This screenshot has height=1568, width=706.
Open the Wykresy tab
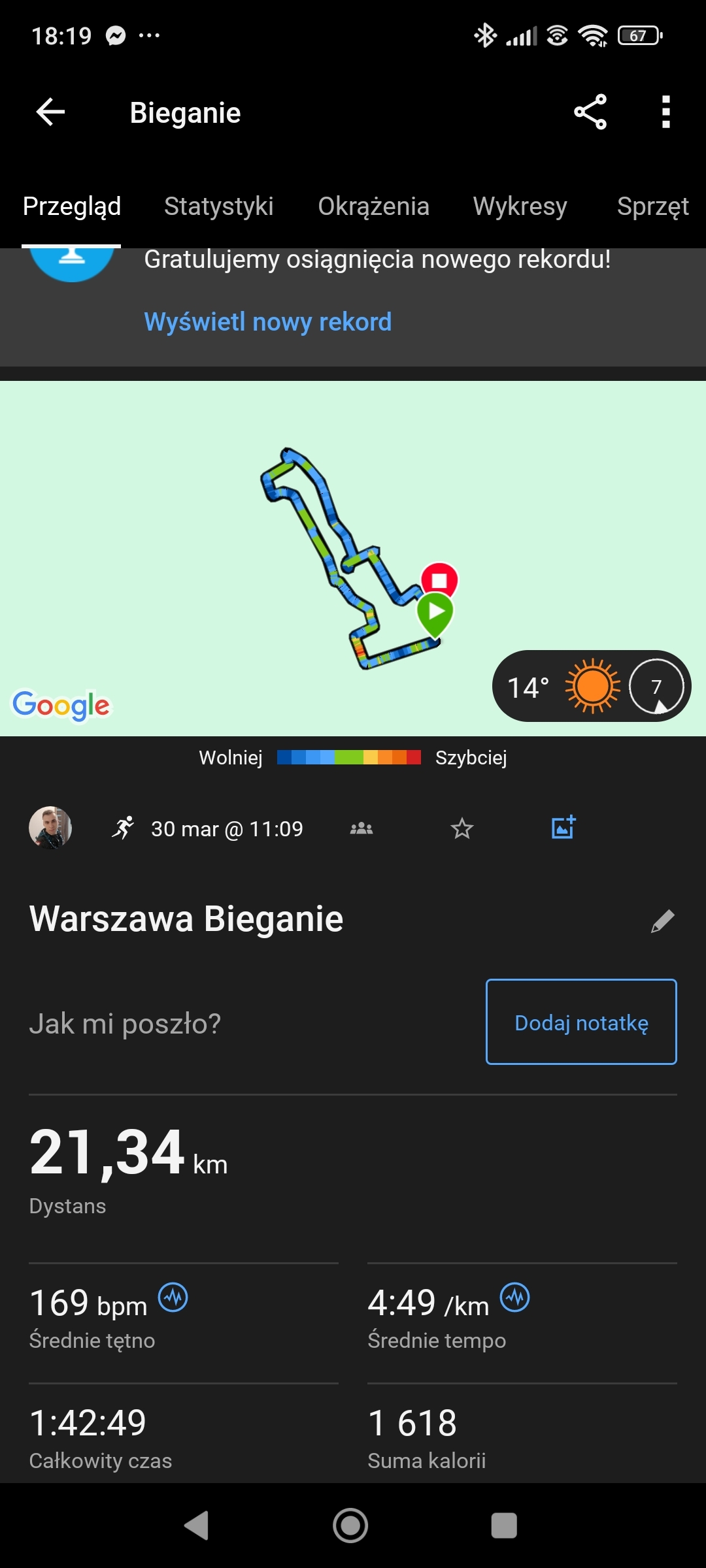[x=520, y=206]
